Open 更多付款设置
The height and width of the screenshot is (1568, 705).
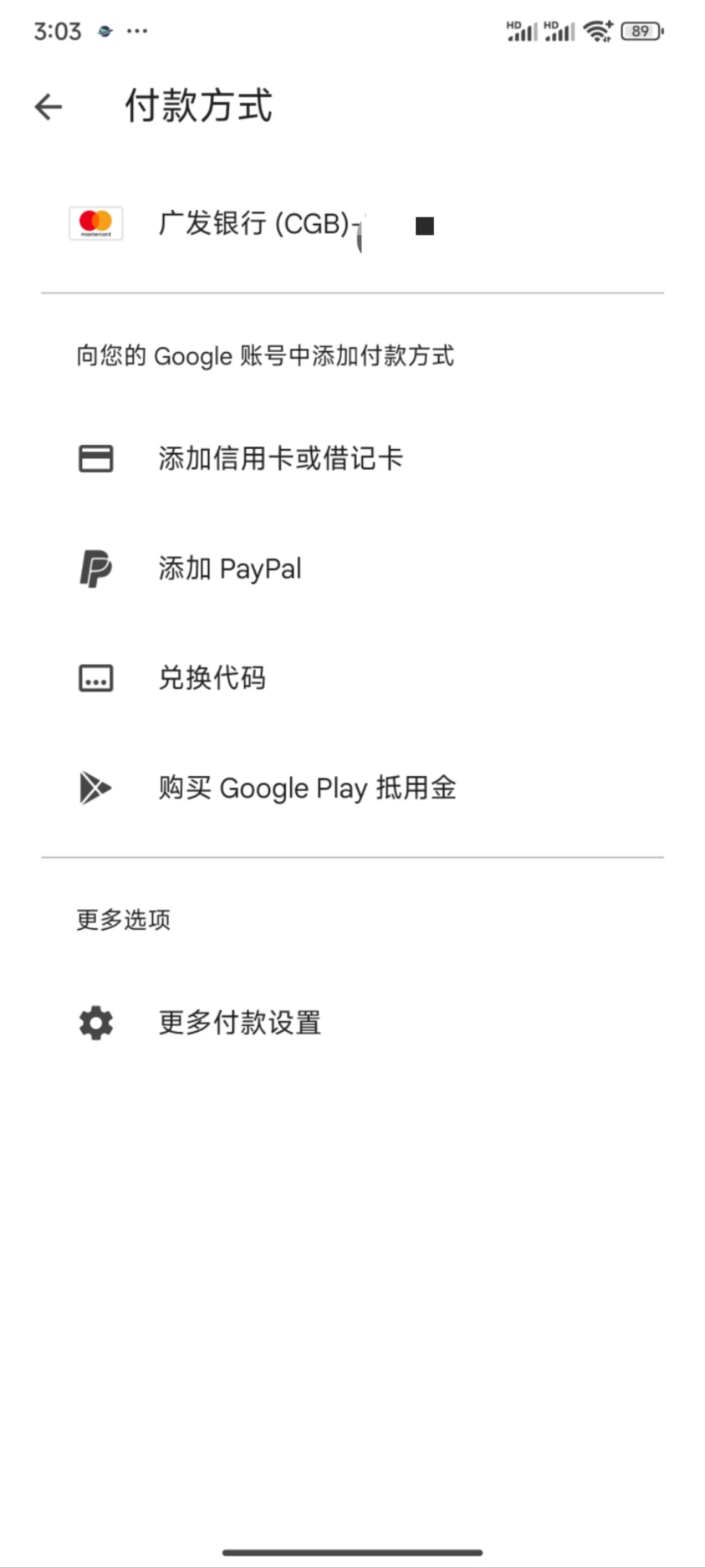pos(352,1023)
